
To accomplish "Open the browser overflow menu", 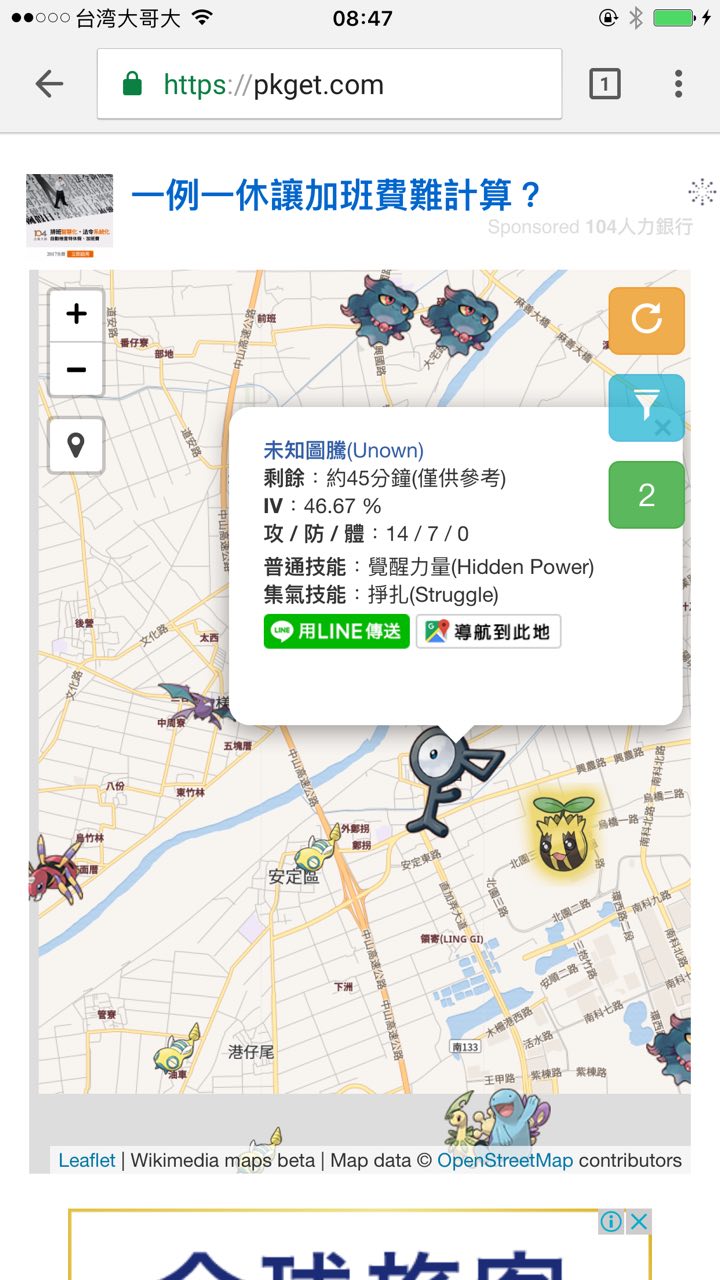I will [x=678, y=85].
